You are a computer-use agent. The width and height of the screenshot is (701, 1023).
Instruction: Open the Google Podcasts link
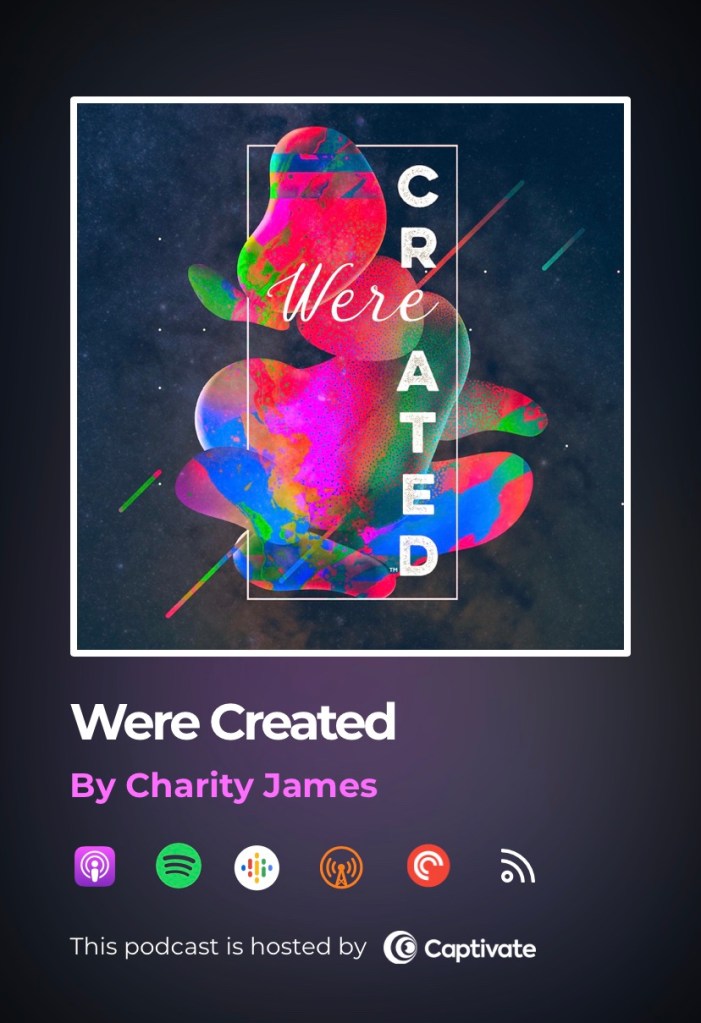[257, 867]
